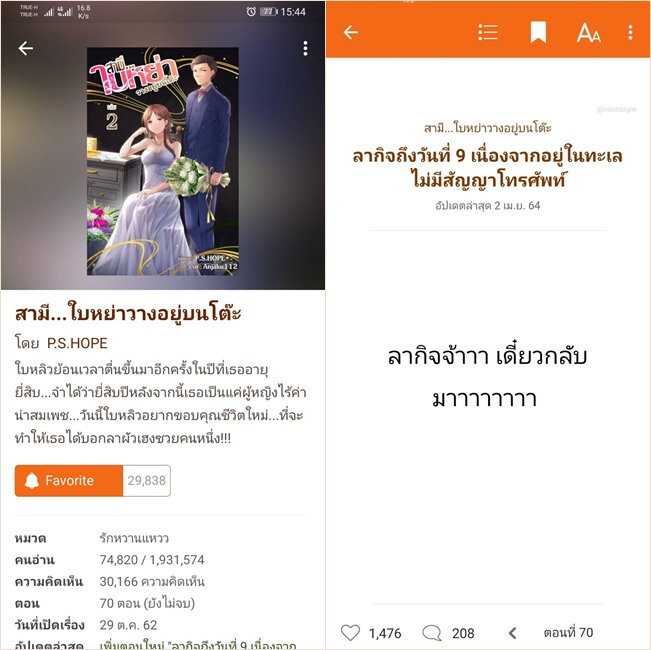Go back from the novel cover page
This screenshot has height=650, width=651.
coord(26,48)
